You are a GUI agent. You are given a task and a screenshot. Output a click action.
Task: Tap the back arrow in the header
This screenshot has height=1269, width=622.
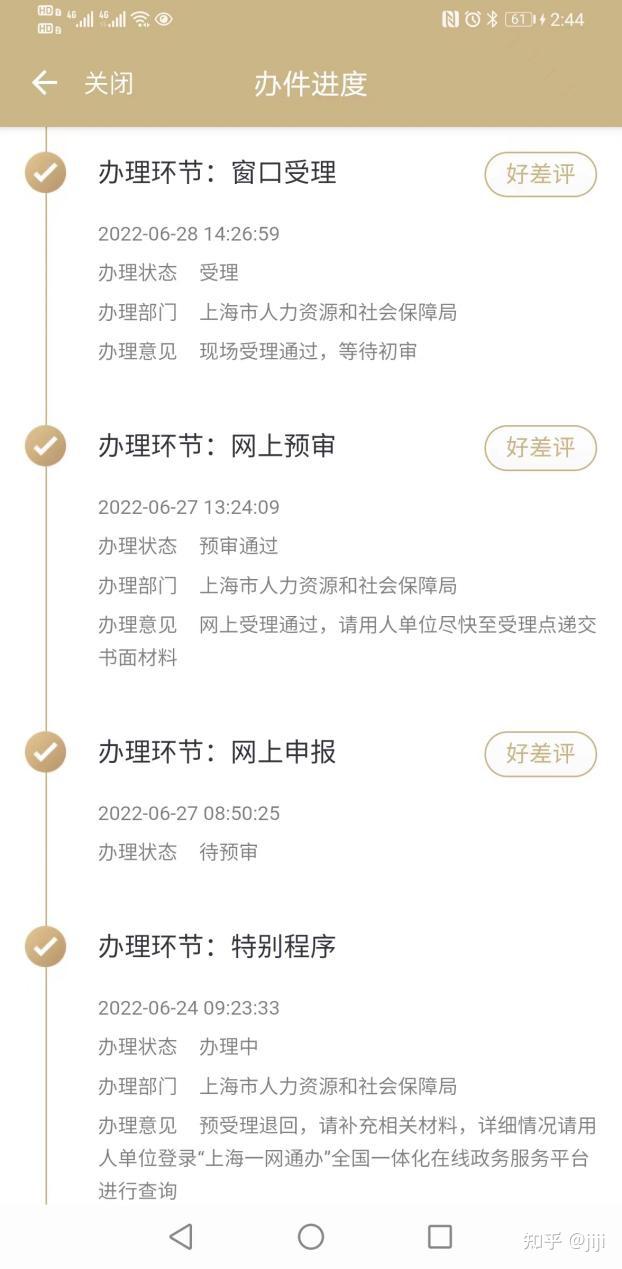coord(44,83)
